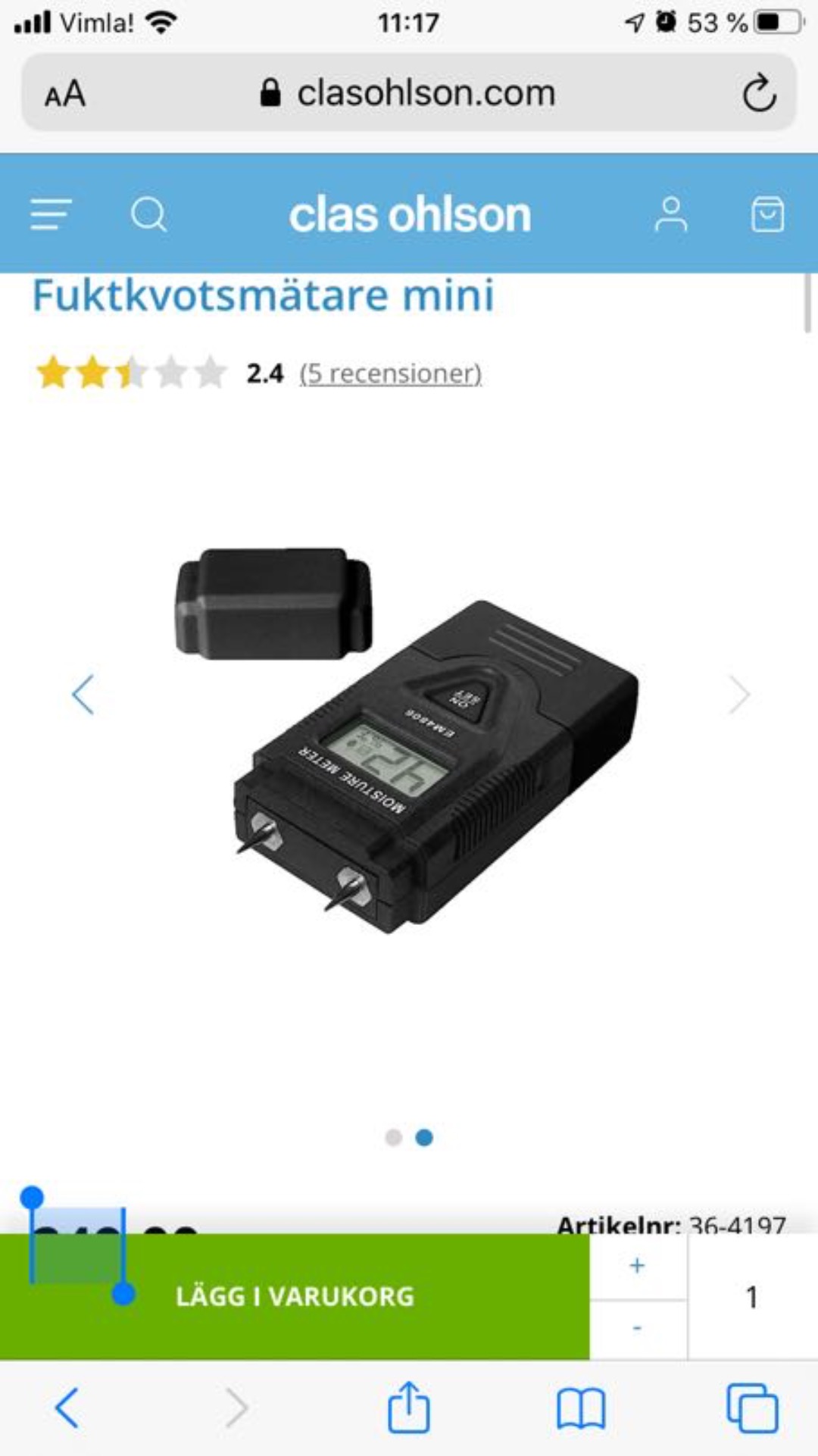The height and width of the screenshot is (1456, 818).
Task: Decrease quantity with the minus button
Action: (x=638, y=1328)
